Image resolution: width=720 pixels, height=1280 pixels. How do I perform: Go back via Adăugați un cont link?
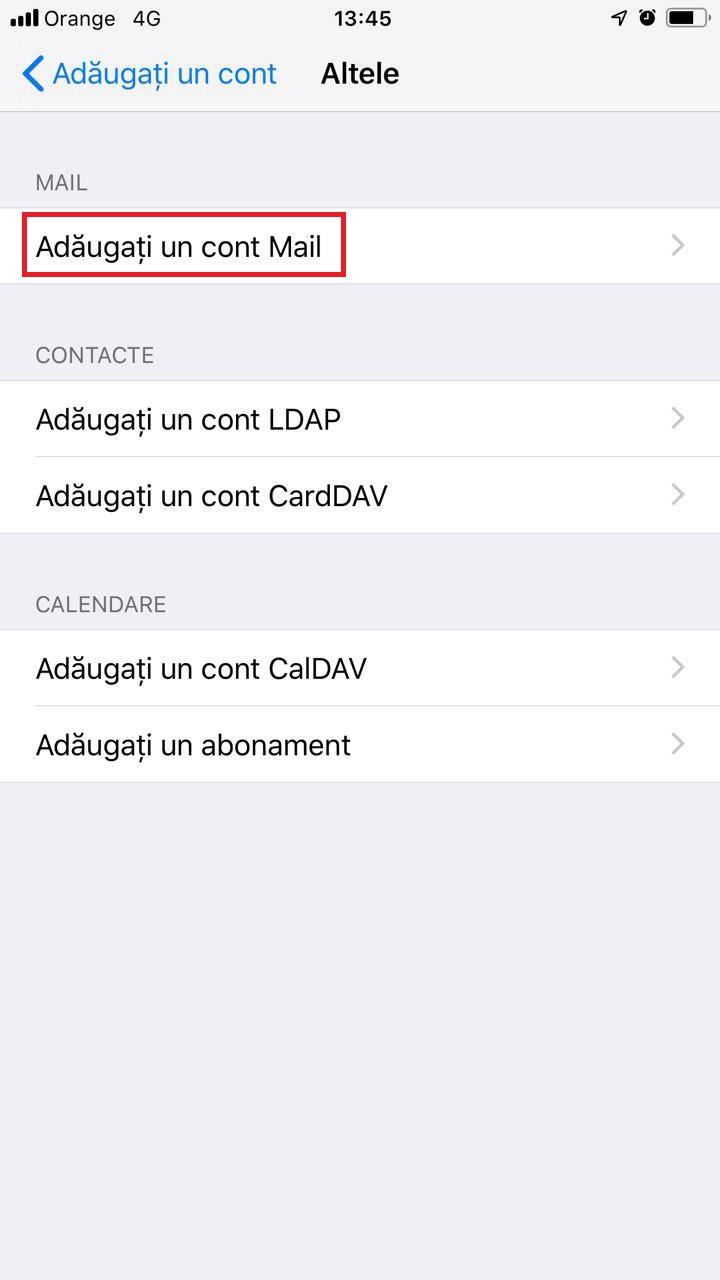coord(165,73)
